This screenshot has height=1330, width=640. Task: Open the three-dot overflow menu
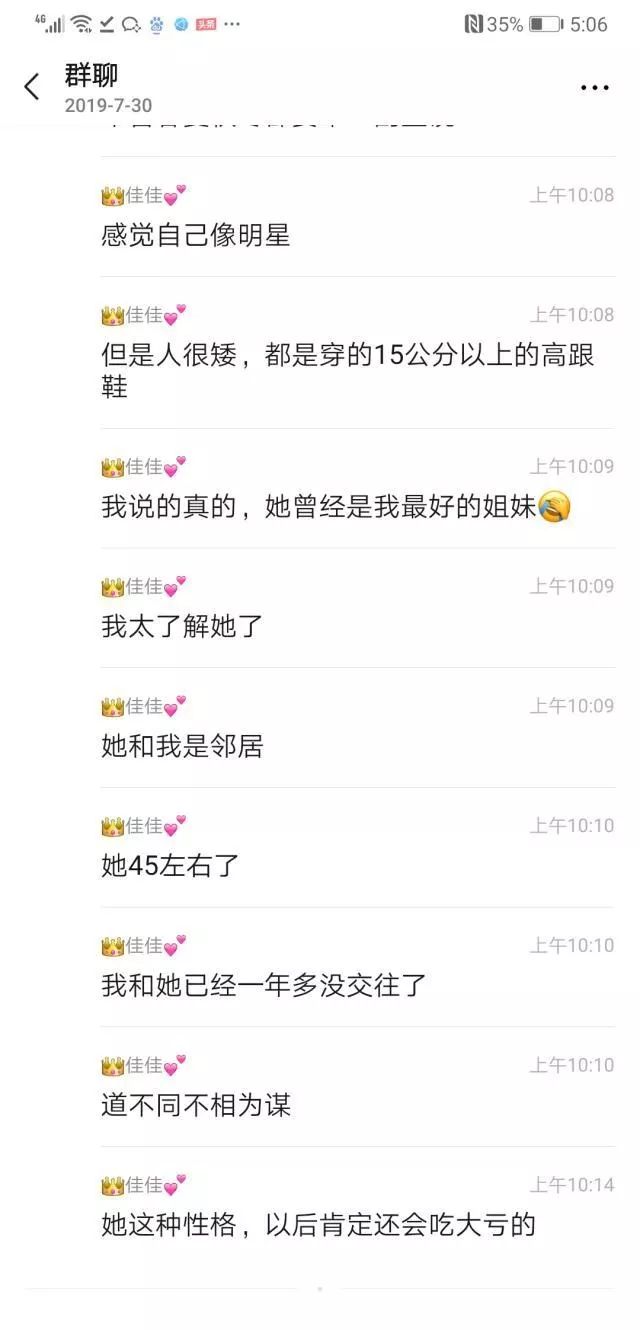595,88
